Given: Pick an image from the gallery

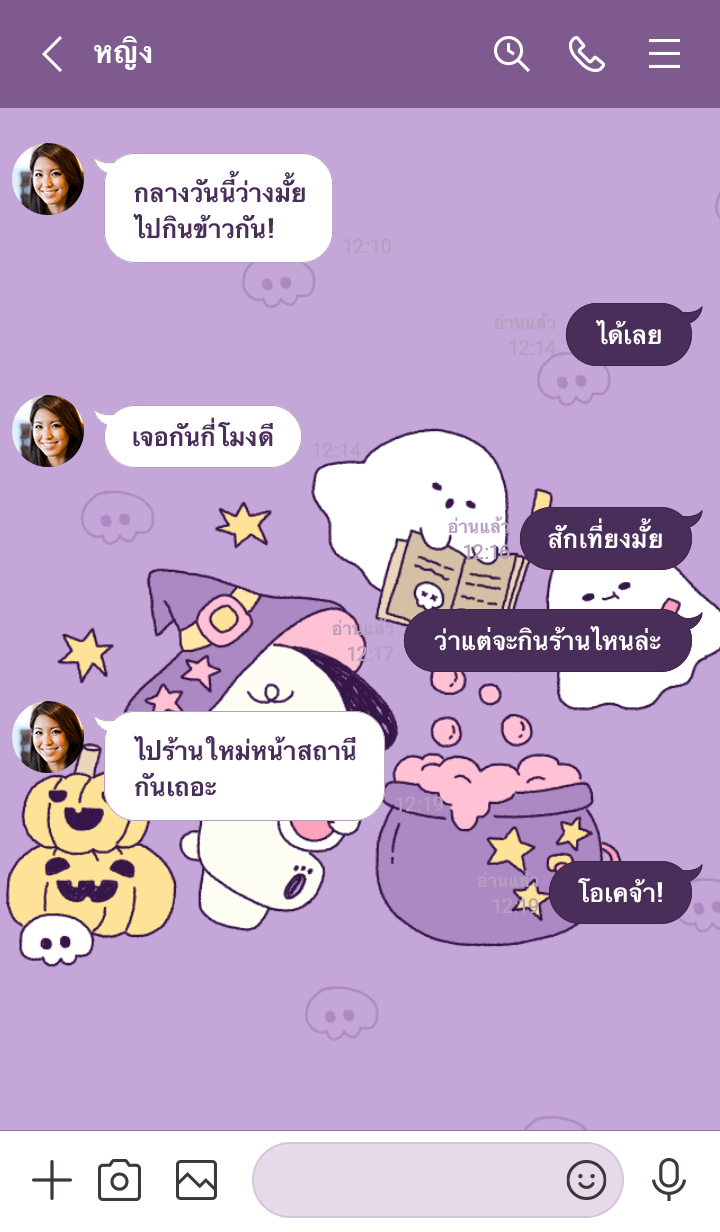Looking at the screenshot, I should click(x=196, y=1181).
